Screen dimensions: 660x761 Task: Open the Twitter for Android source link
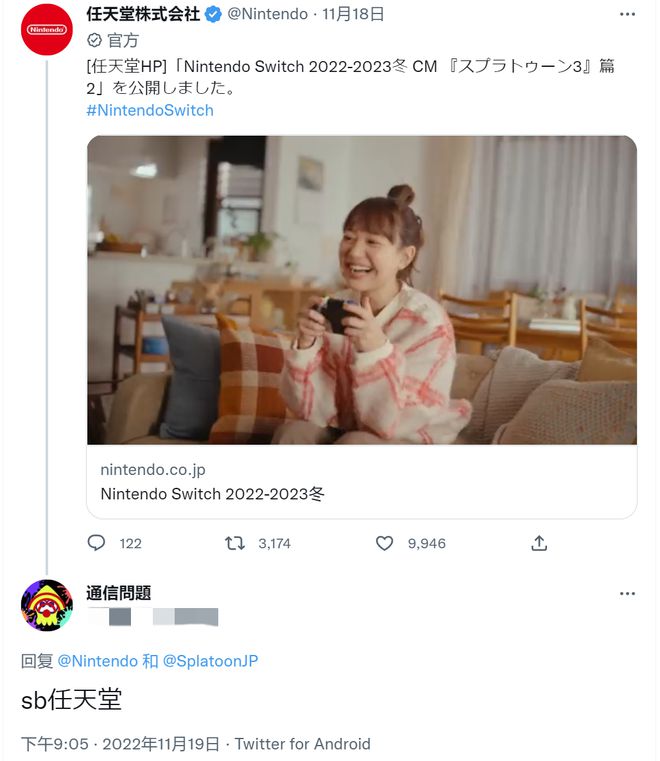click(x=302, y=744)
